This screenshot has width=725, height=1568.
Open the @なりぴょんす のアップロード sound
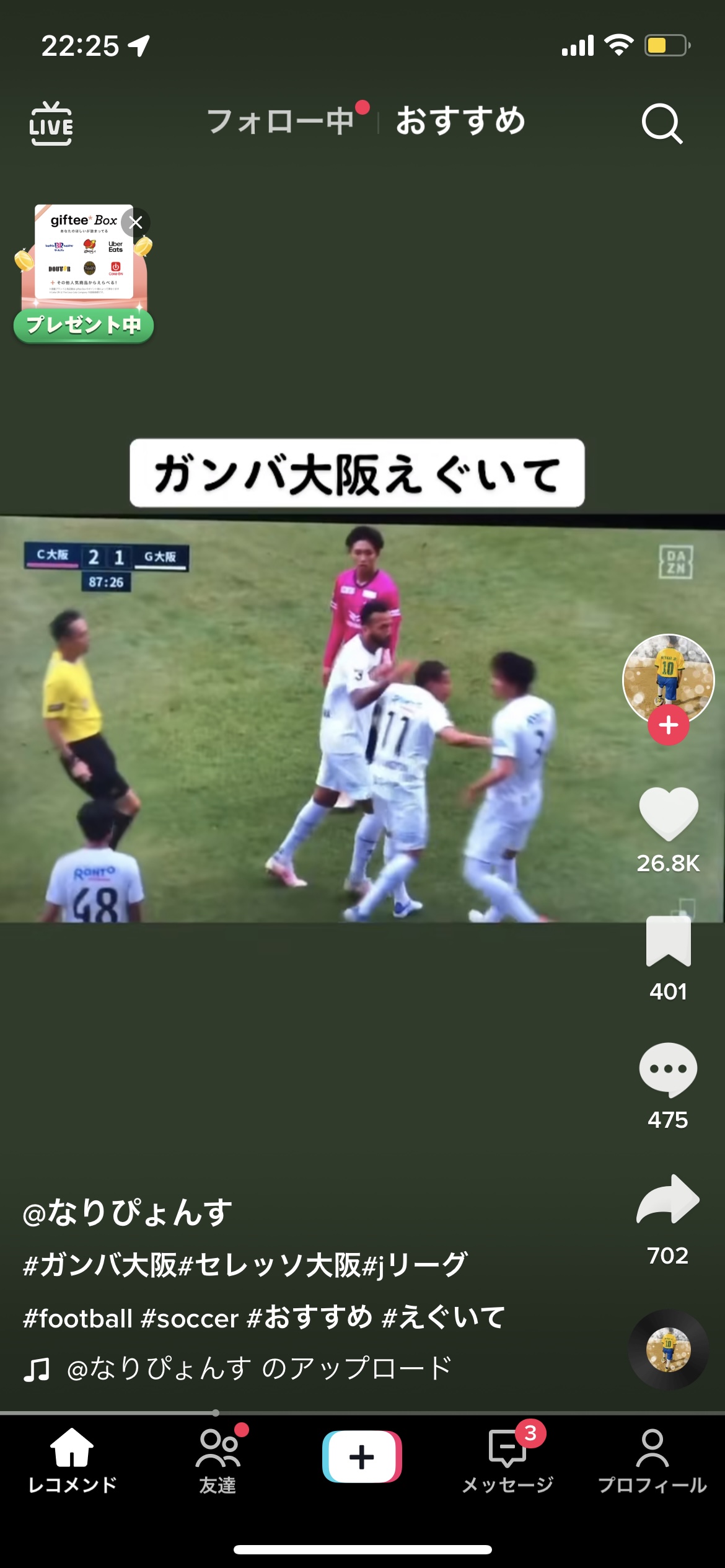coord(259,1368)
